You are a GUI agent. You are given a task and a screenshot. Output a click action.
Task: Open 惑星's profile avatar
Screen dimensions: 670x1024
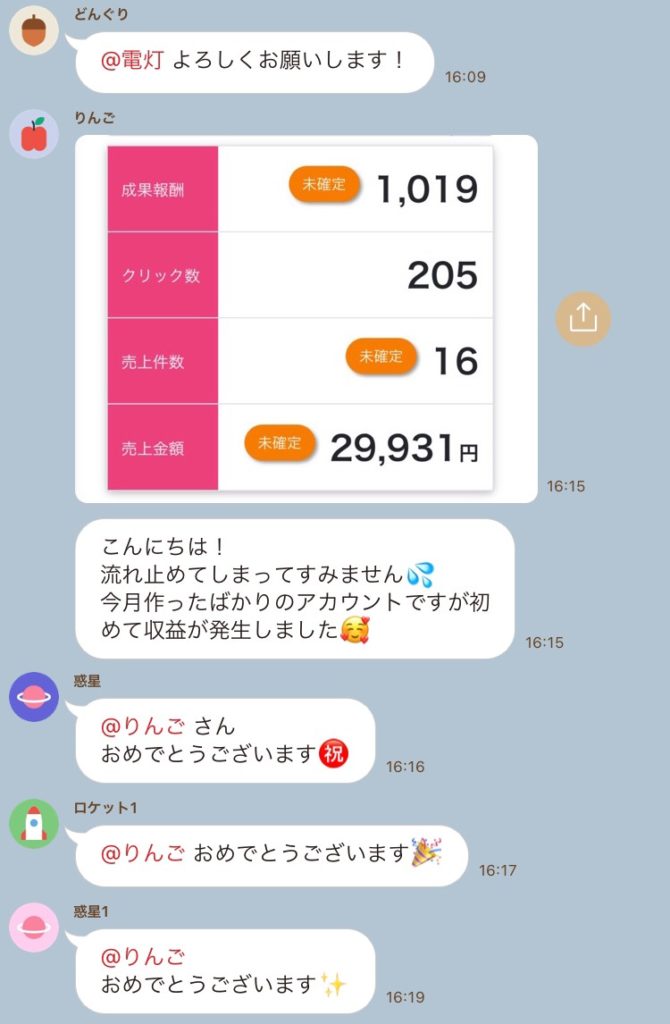point(34,697)
